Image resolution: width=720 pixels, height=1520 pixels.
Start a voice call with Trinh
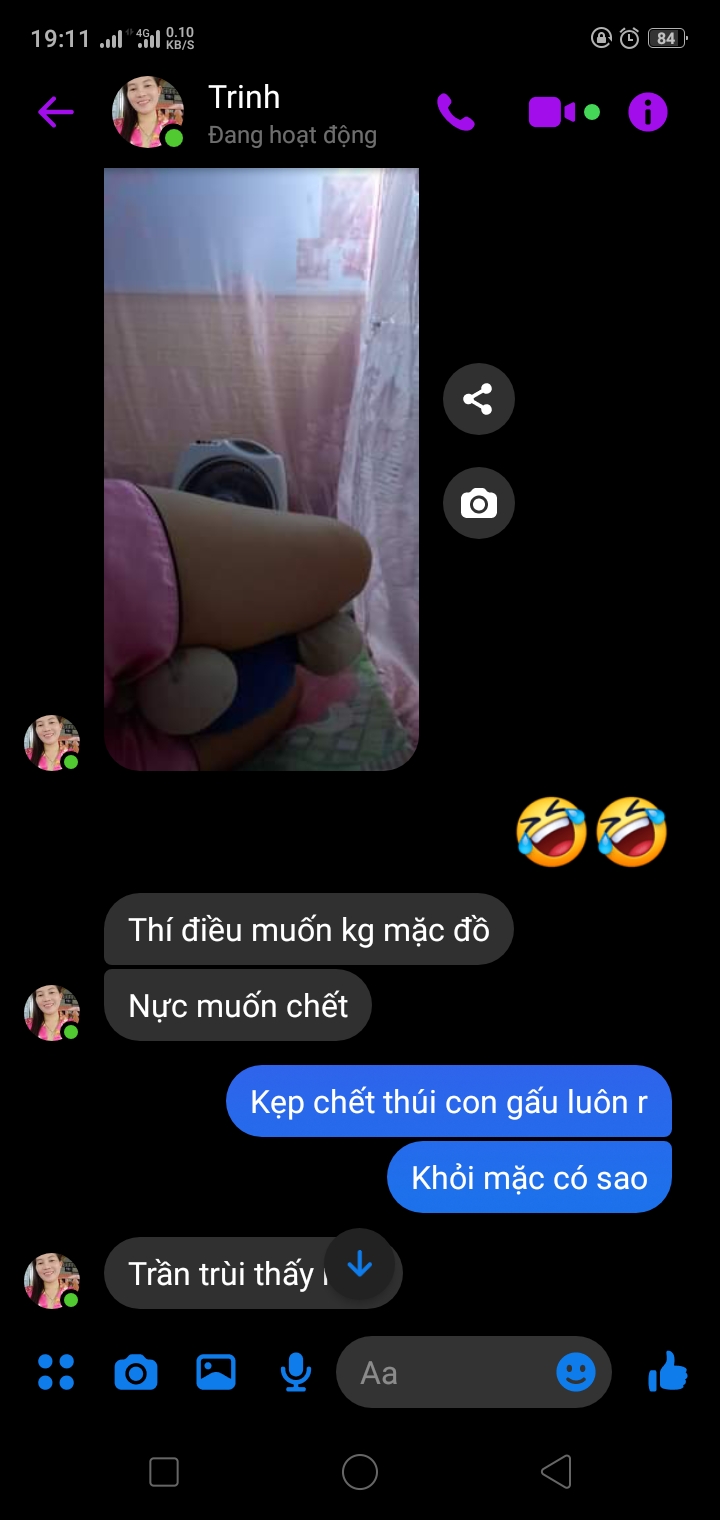pos(456,112)
